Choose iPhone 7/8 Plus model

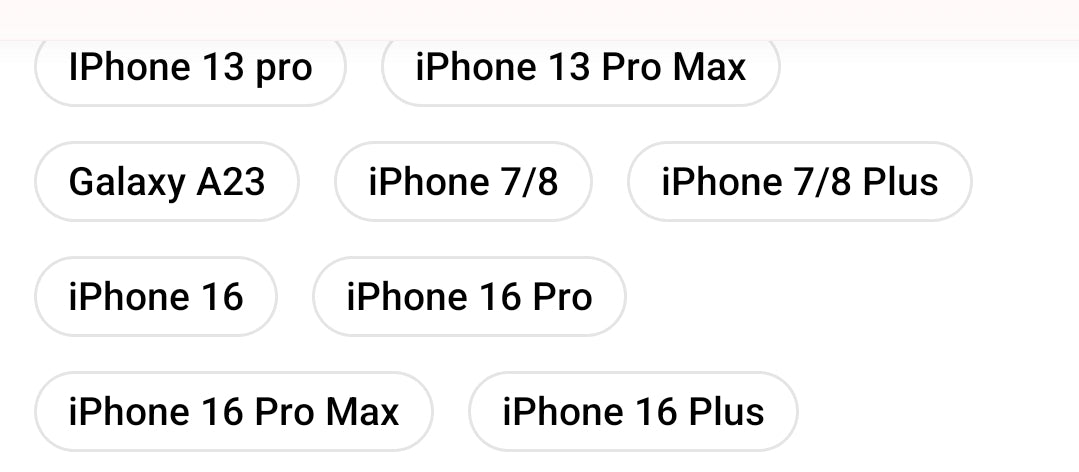point(799,182)
